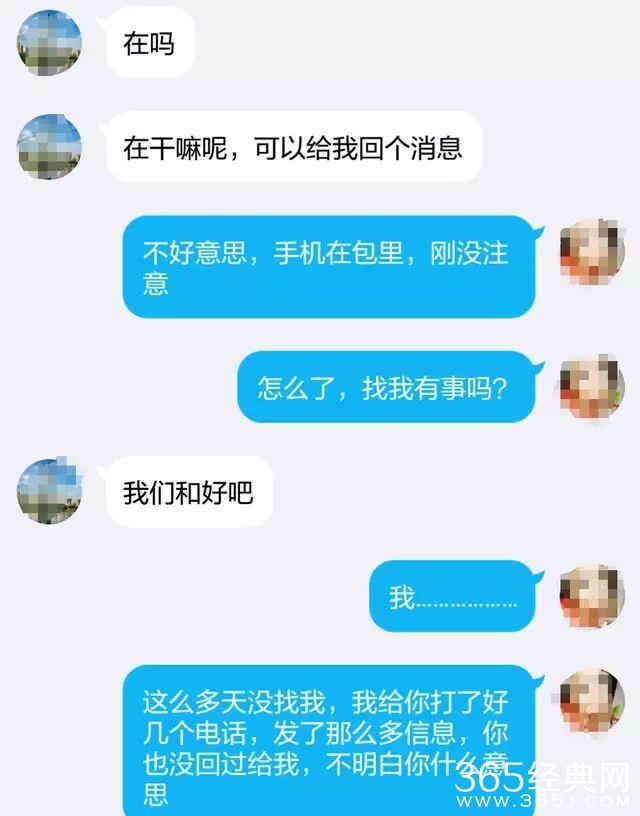Tap the avatar beside 在干嘛呢 message

[x=49, y=147]
